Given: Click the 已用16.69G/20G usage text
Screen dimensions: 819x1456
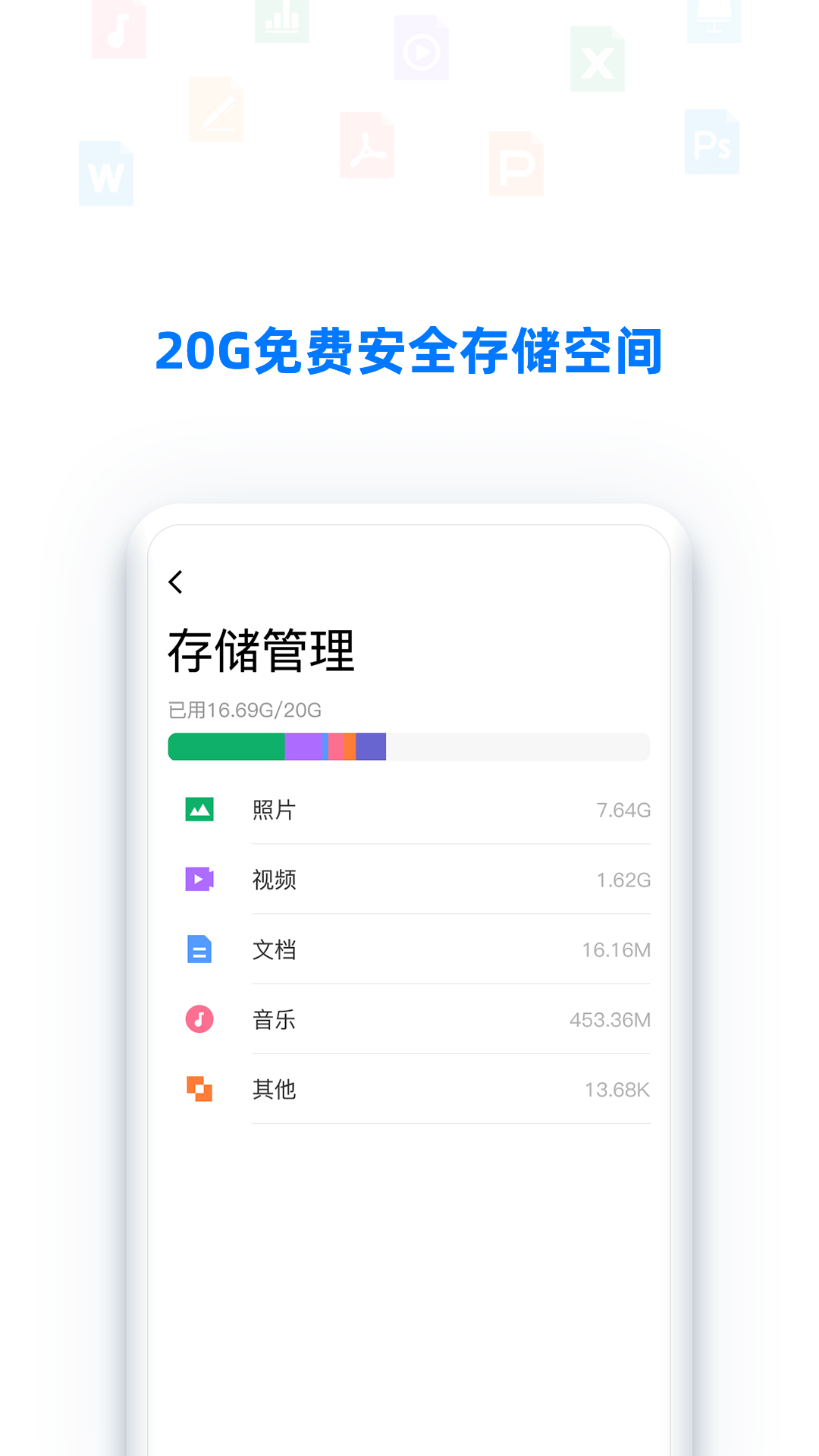Looking at the screenshot, I should point(243,710).
